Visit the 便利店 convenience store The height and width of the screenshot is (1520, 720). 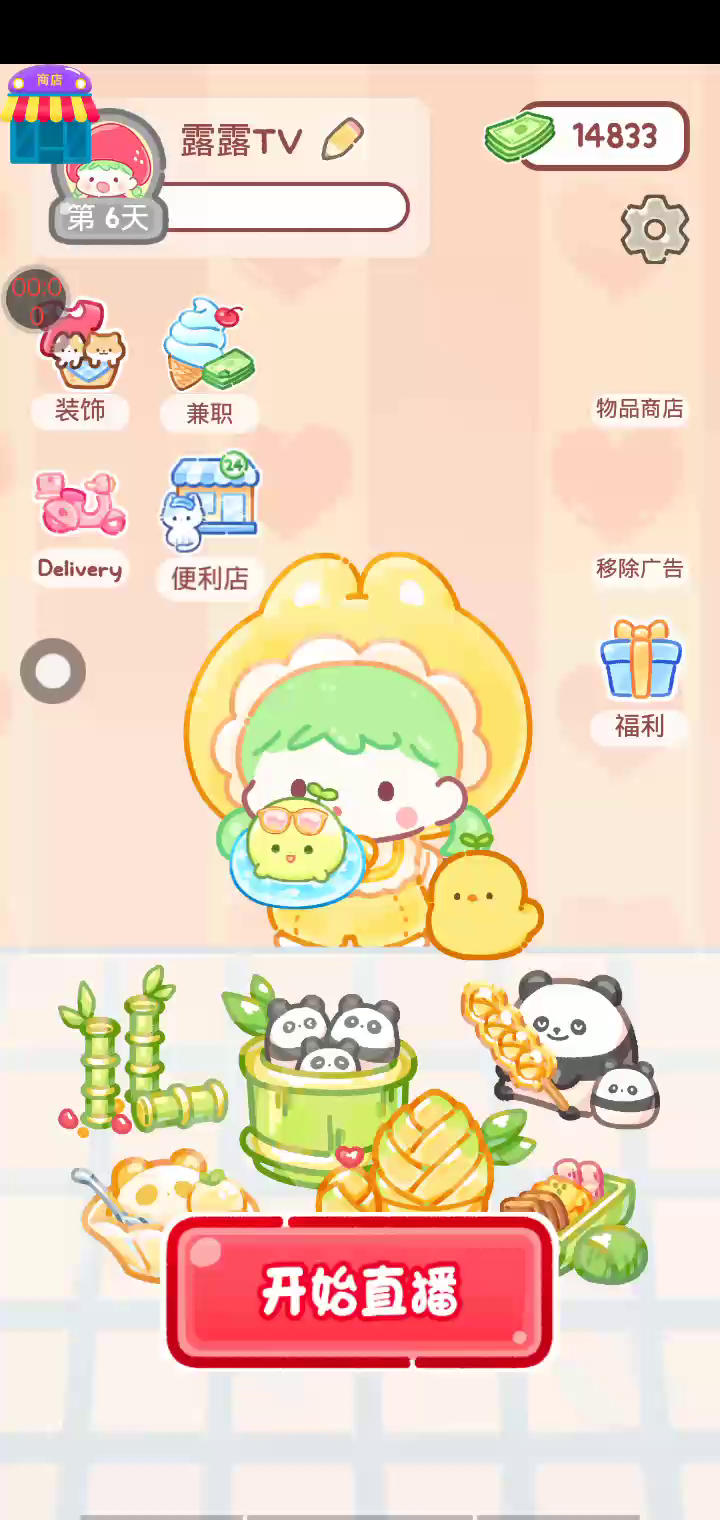210,526
